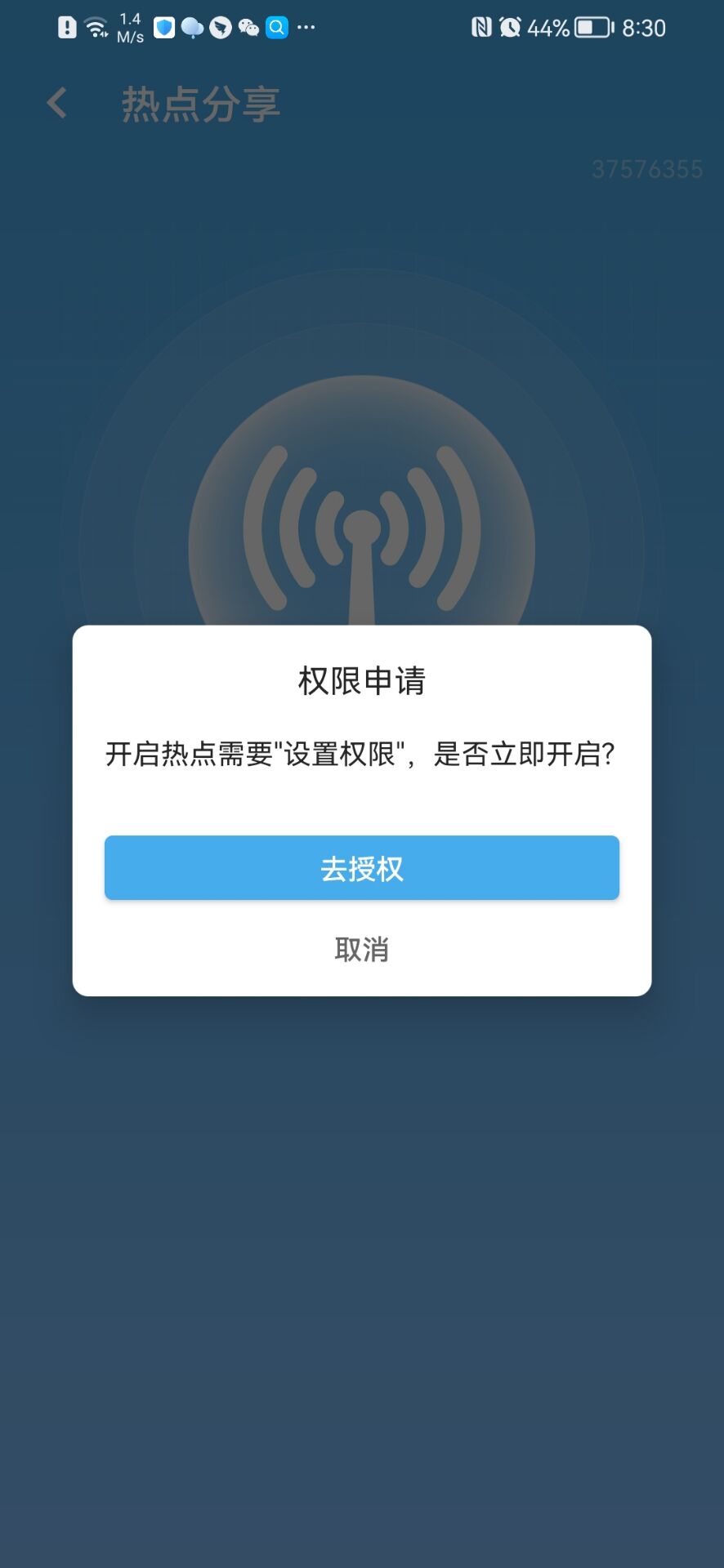Viewport: 724px width, 1568px height.
Task: Tap the Wi-Fi signal icon in the status bar
Action: pyautogui.click(x=97, y=26)
